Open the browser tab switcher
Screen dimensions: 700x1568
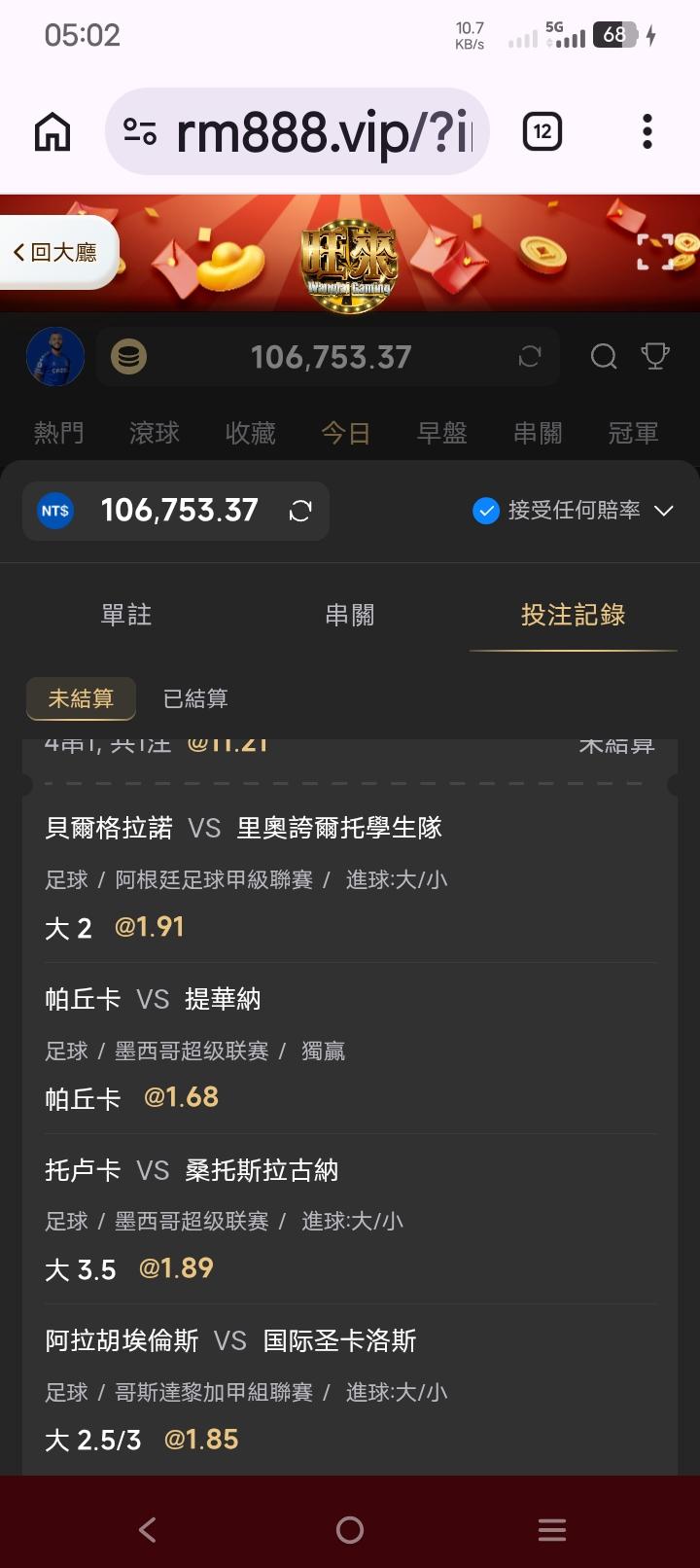(542, 131)
